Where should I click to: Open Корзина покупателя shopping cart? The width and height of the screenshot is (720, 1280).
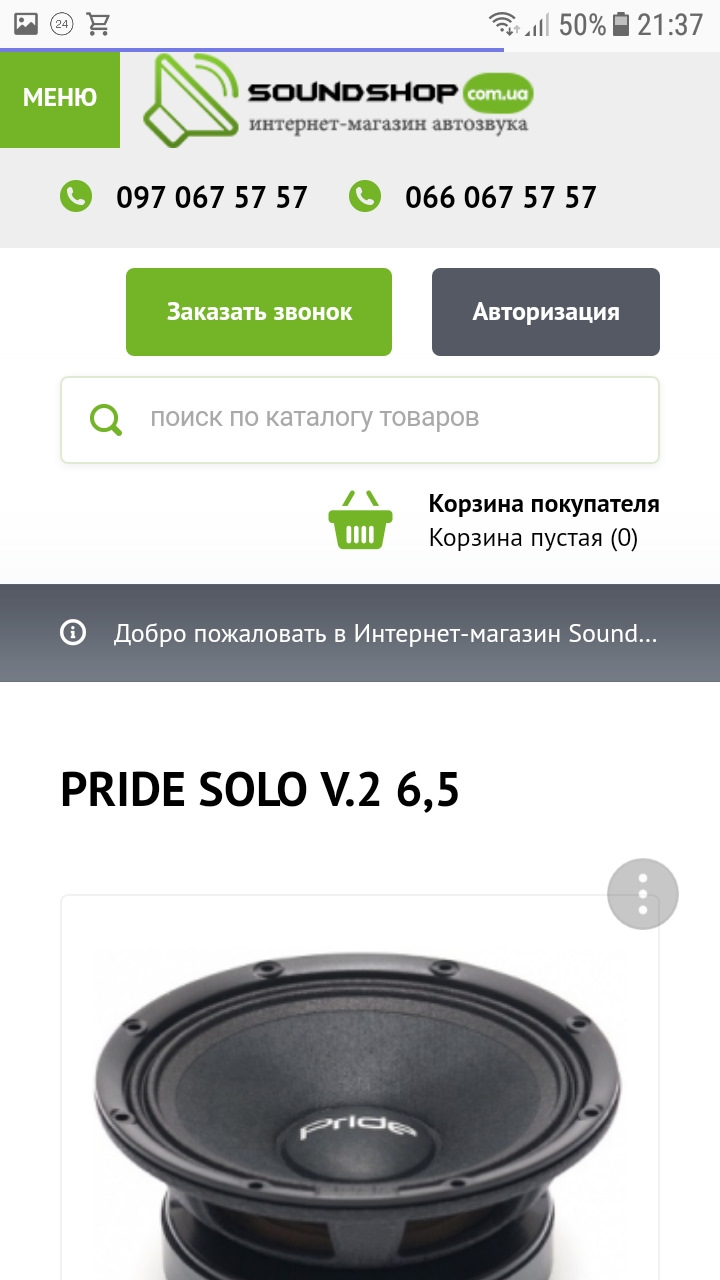pos(543,520)
